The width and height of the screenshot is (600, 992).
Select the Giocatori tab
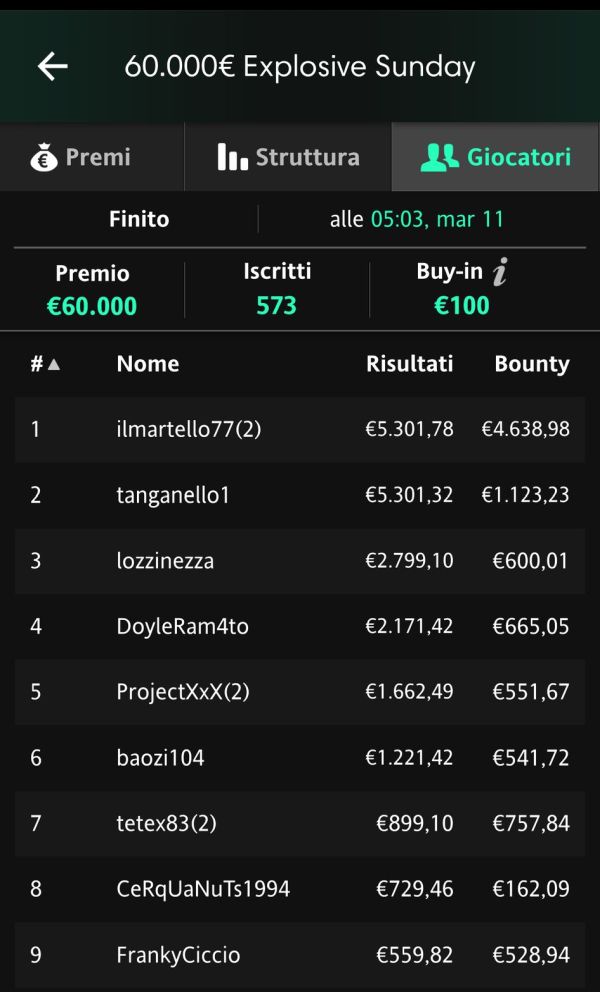pyautogui.click(x=496, y=157)
